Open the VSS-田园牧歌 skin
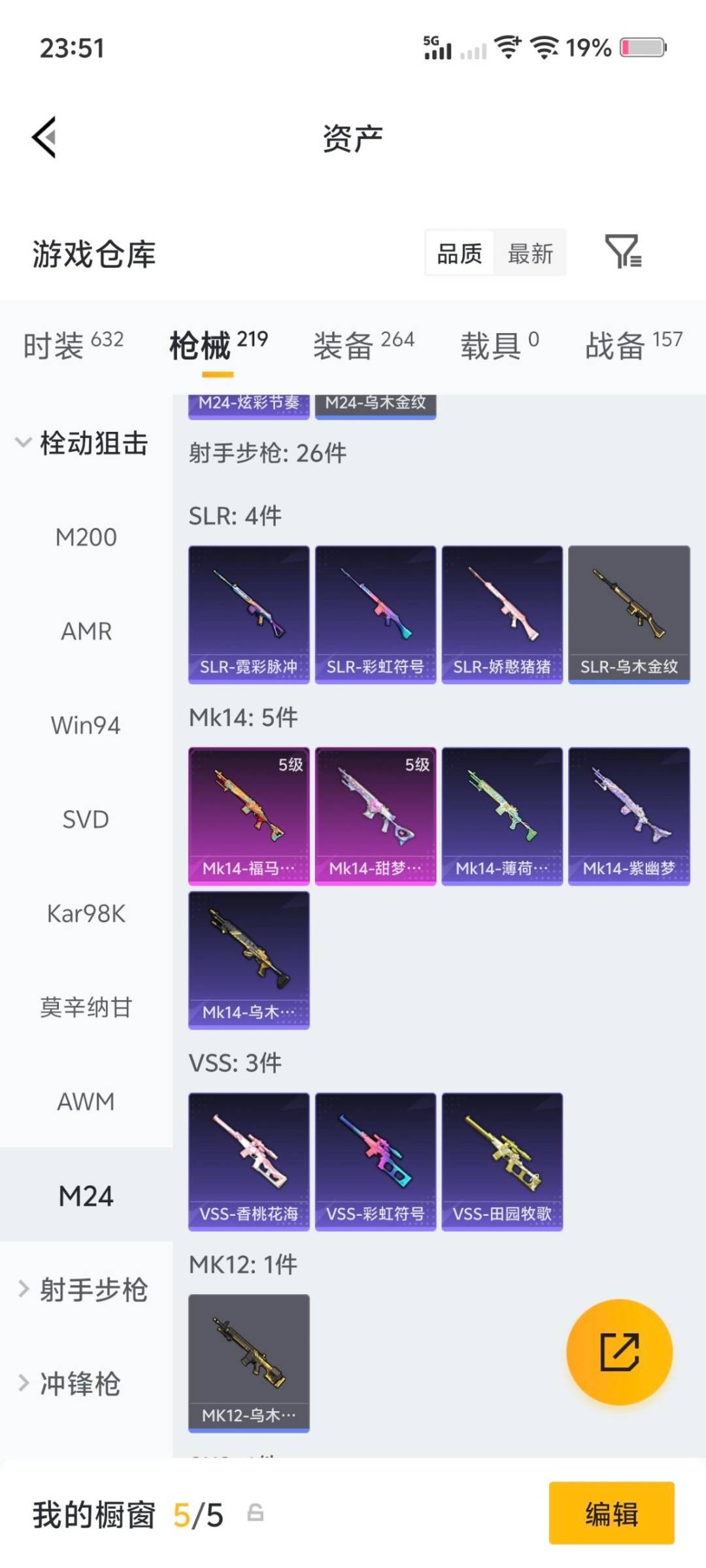This screenshot has height=1568, width=706. (502, 1161)
